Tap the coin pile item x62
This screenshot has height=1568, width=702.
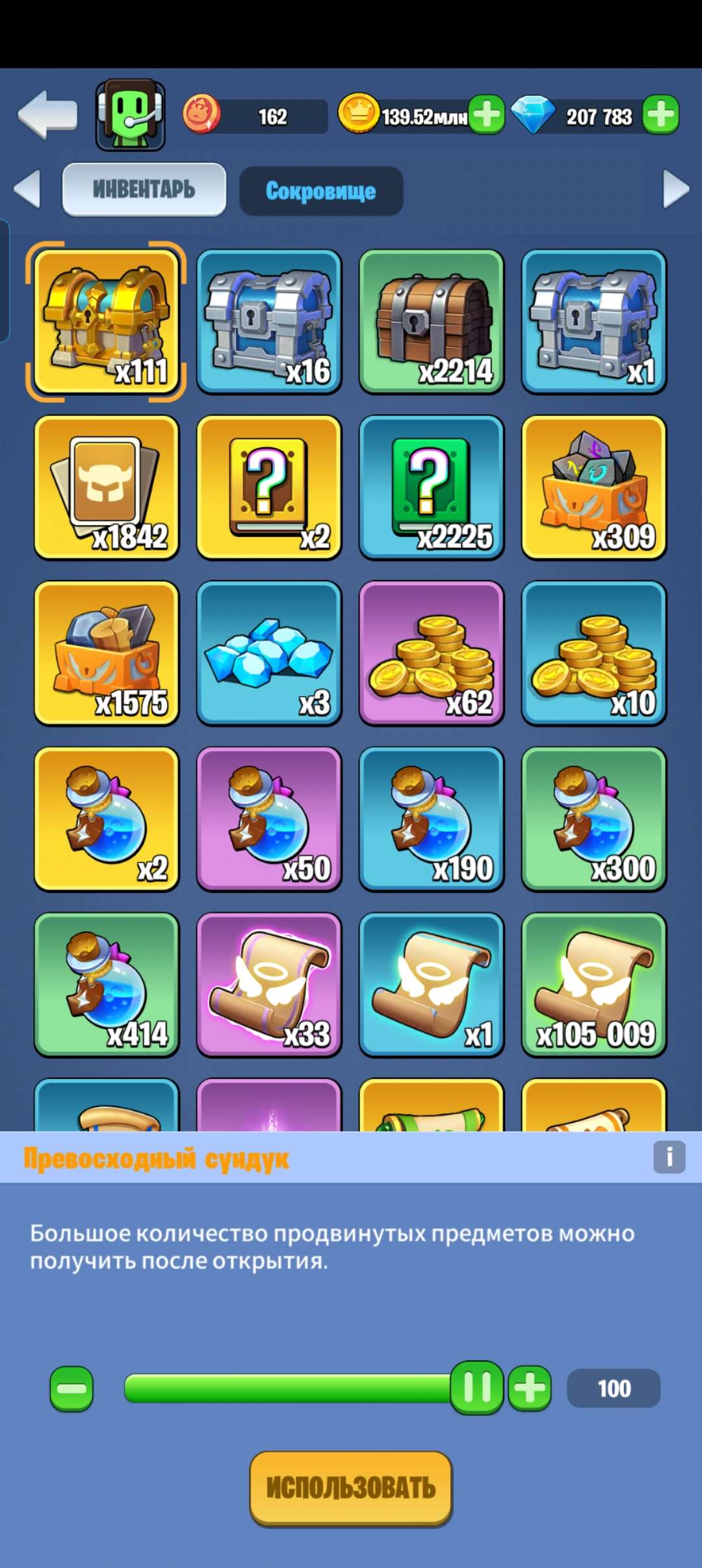click(x=432, y=652)
